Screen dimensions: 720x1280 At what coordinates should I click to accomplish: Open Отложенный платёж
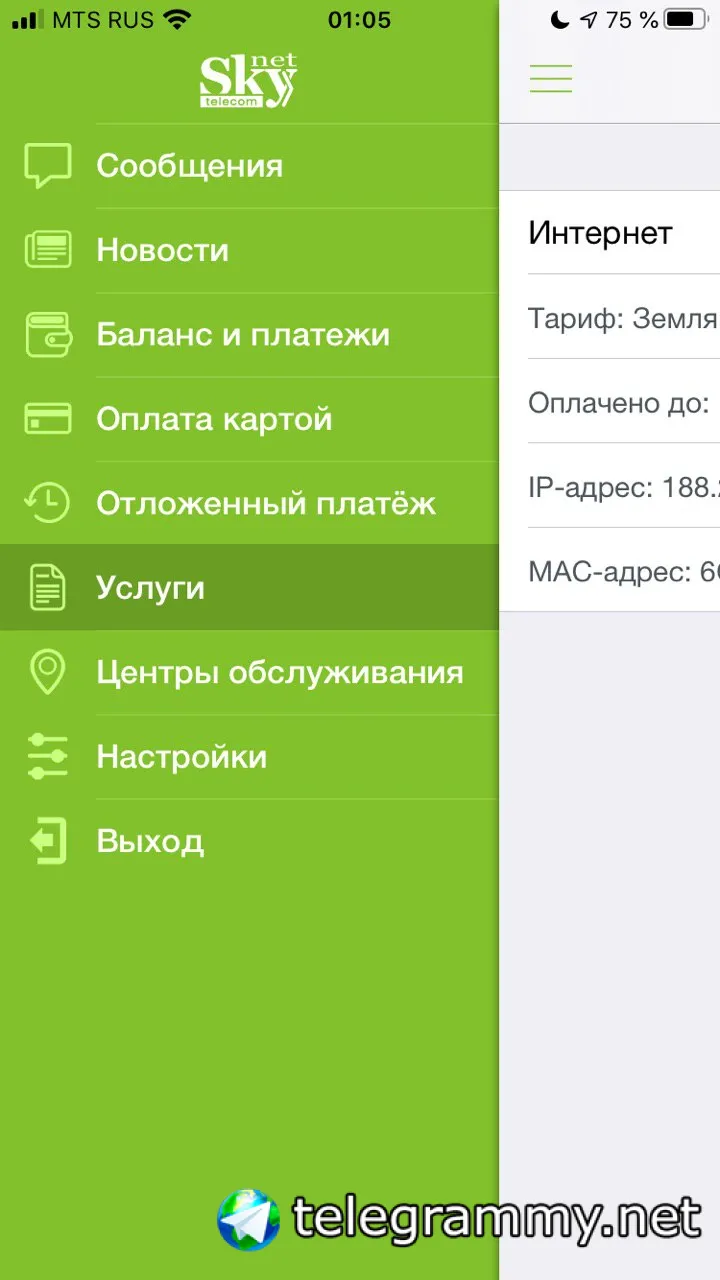pyautogui.click(x=249, y=503)
